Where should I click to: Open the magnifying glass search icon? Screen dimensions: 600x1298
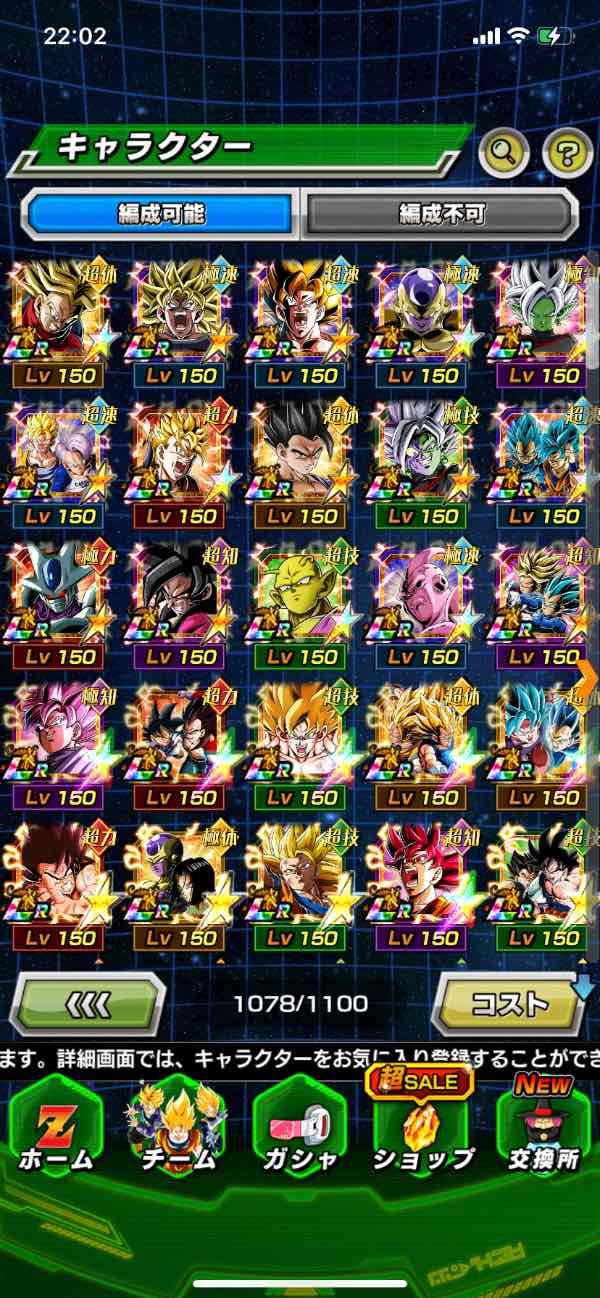504,154
